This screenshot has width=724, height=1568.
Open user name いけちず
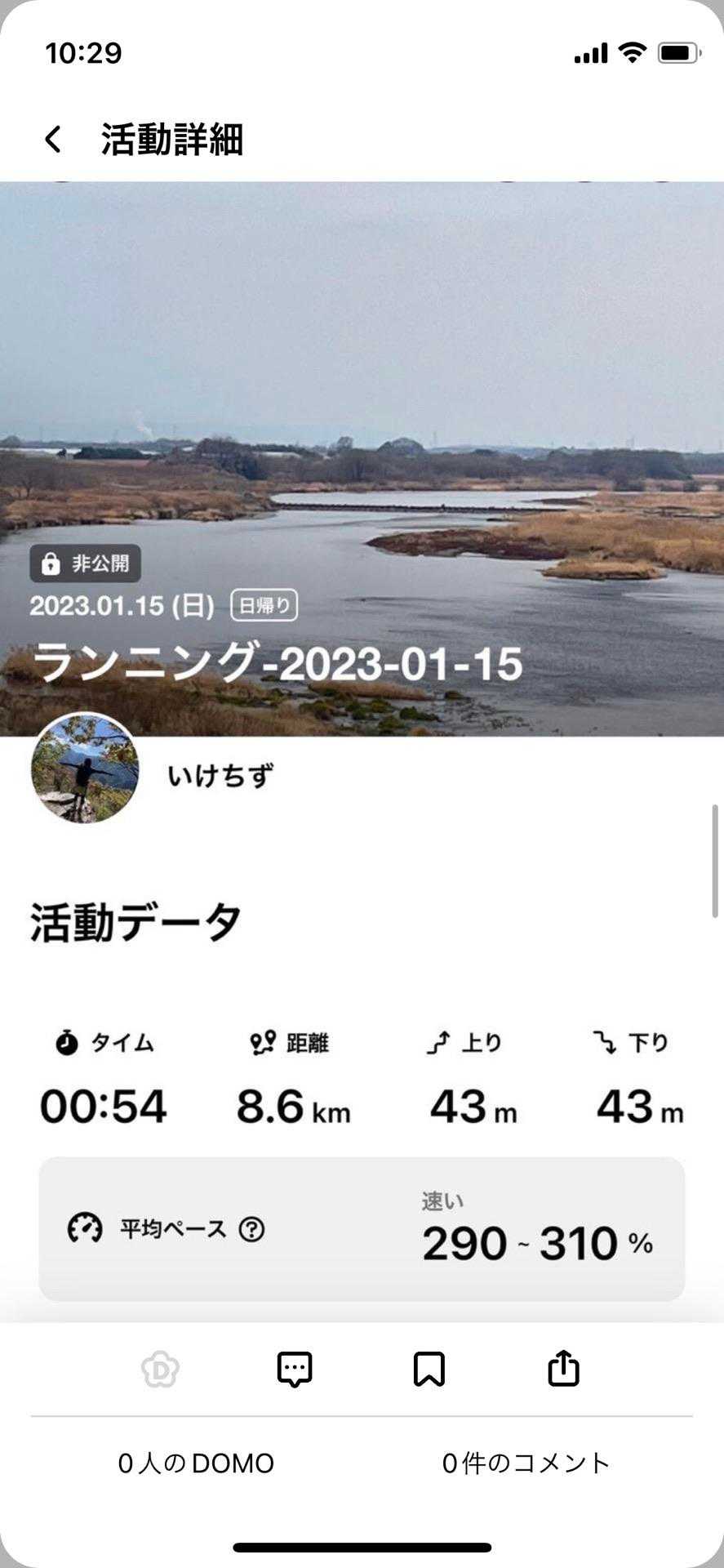click(220, 776)
